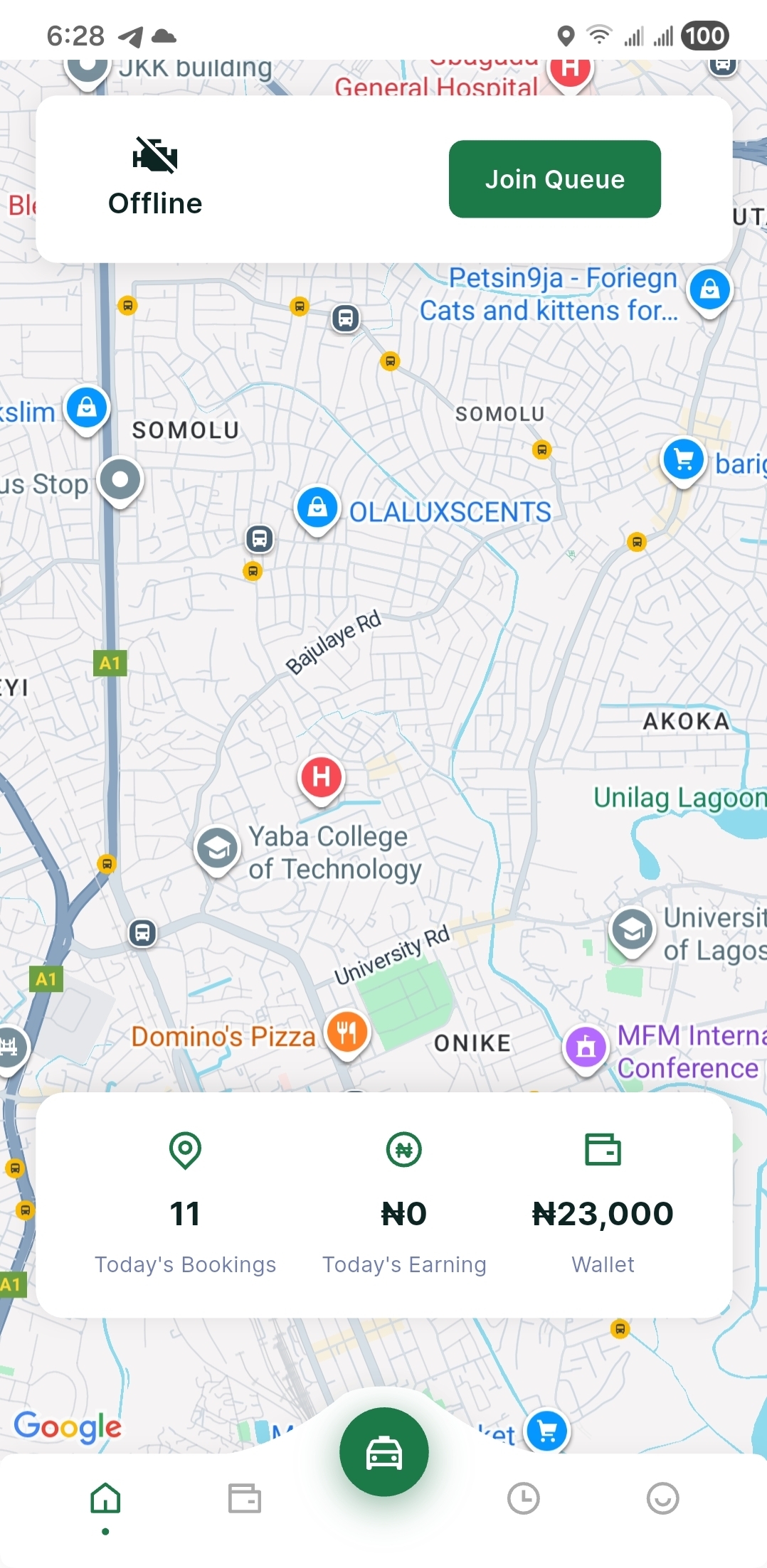Select the MFM International Conference marker
This screenshot has width=767, height=1568.
[586, 1047]
